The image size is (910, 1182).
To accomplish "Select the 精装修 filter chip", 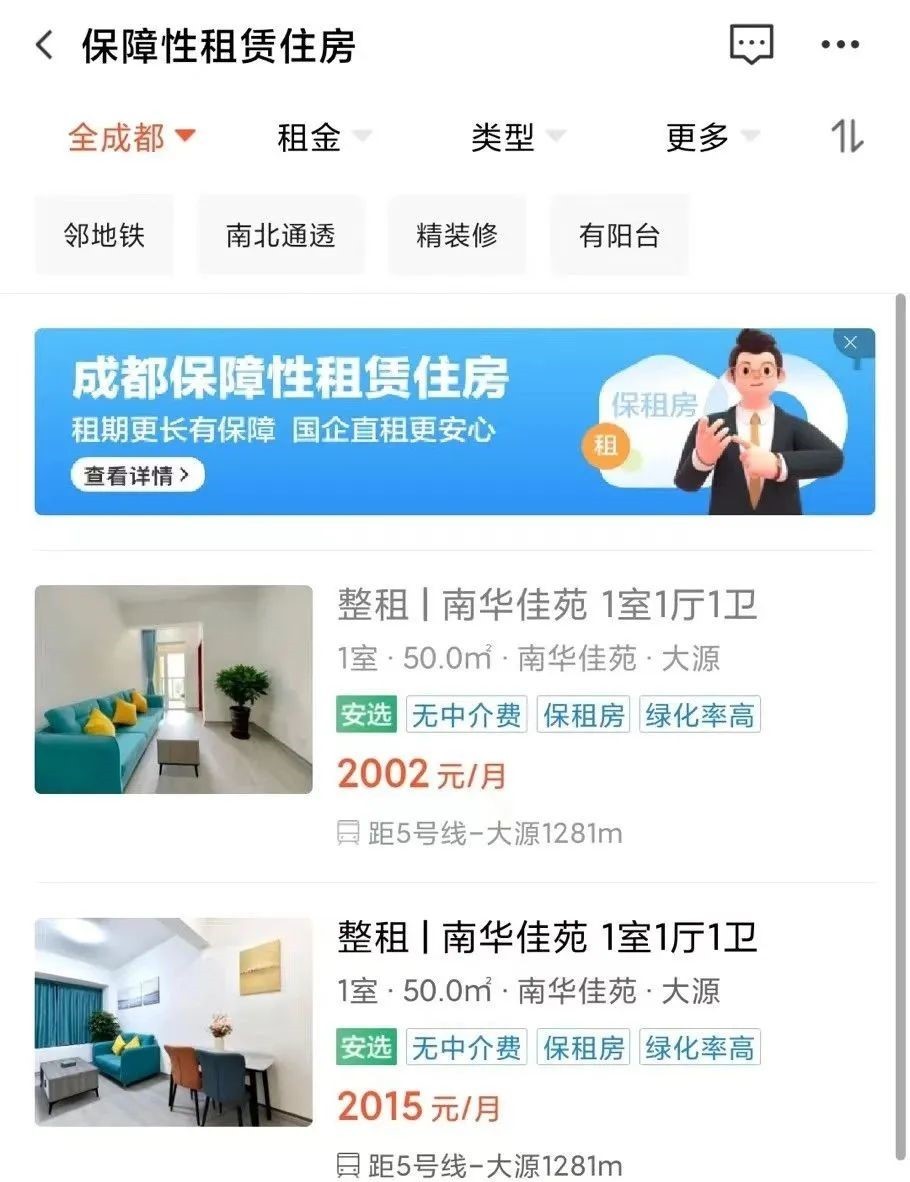I will (x=456, y=236).
